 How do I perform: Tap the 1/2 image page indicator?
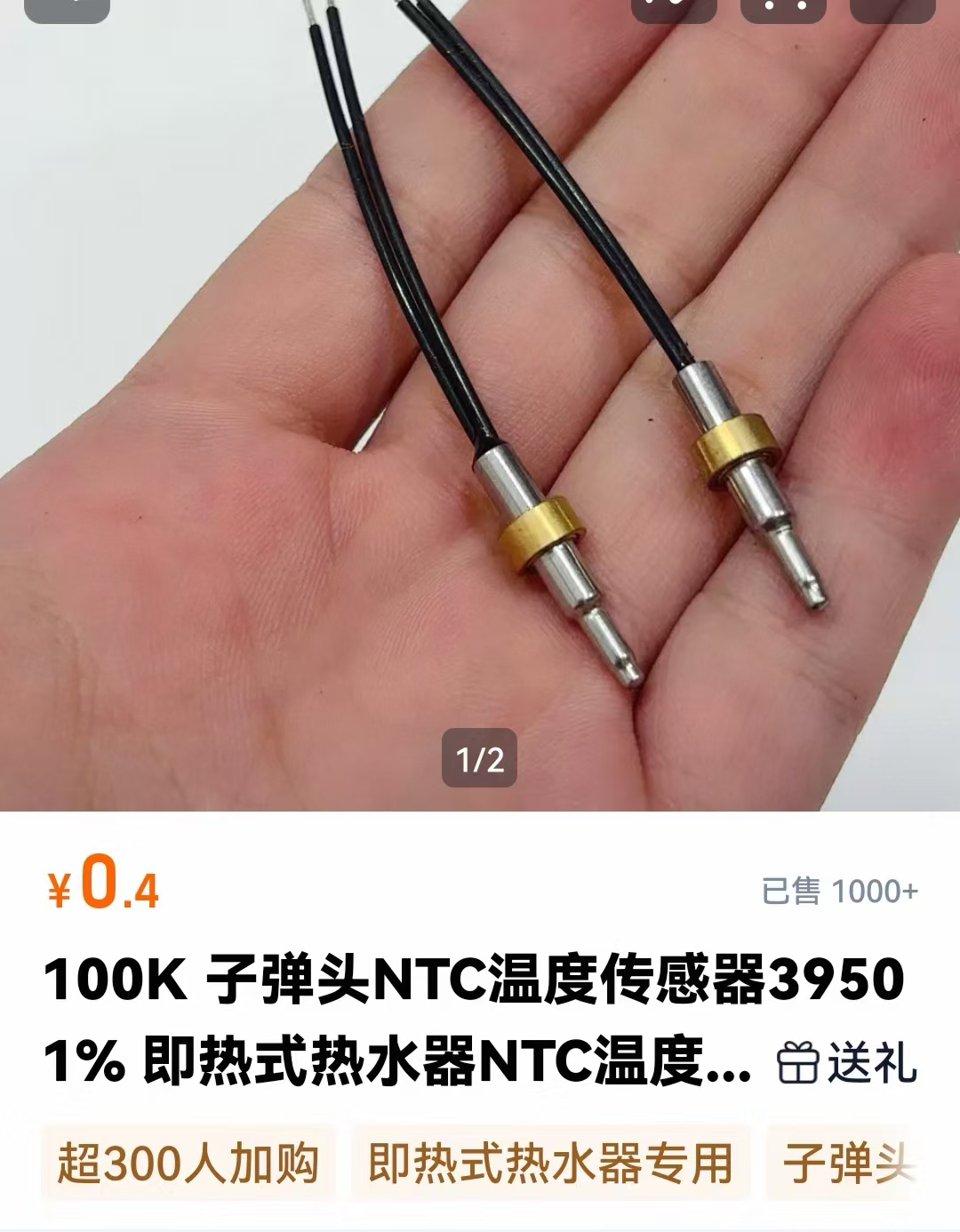click(480, 758)
